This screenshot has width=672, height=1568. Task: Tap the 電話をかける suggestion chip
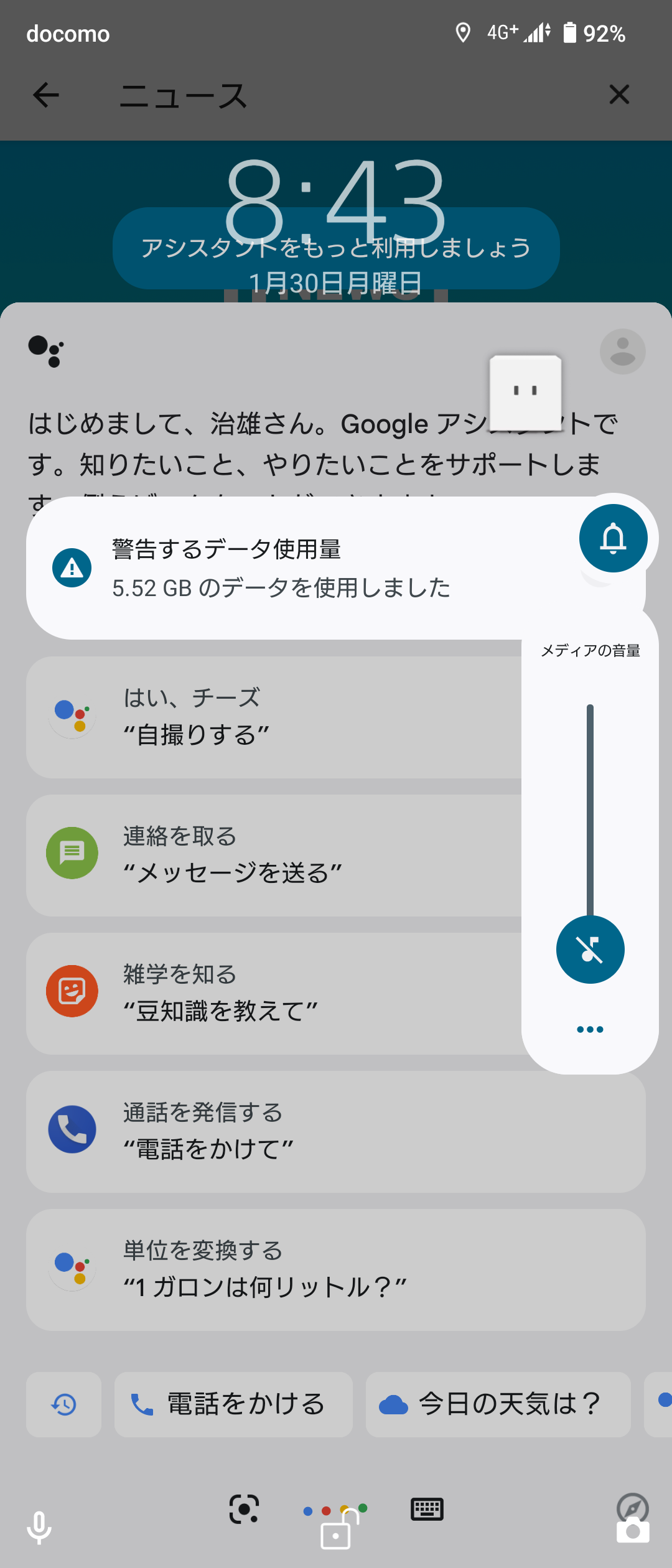tap(233, 1405)
